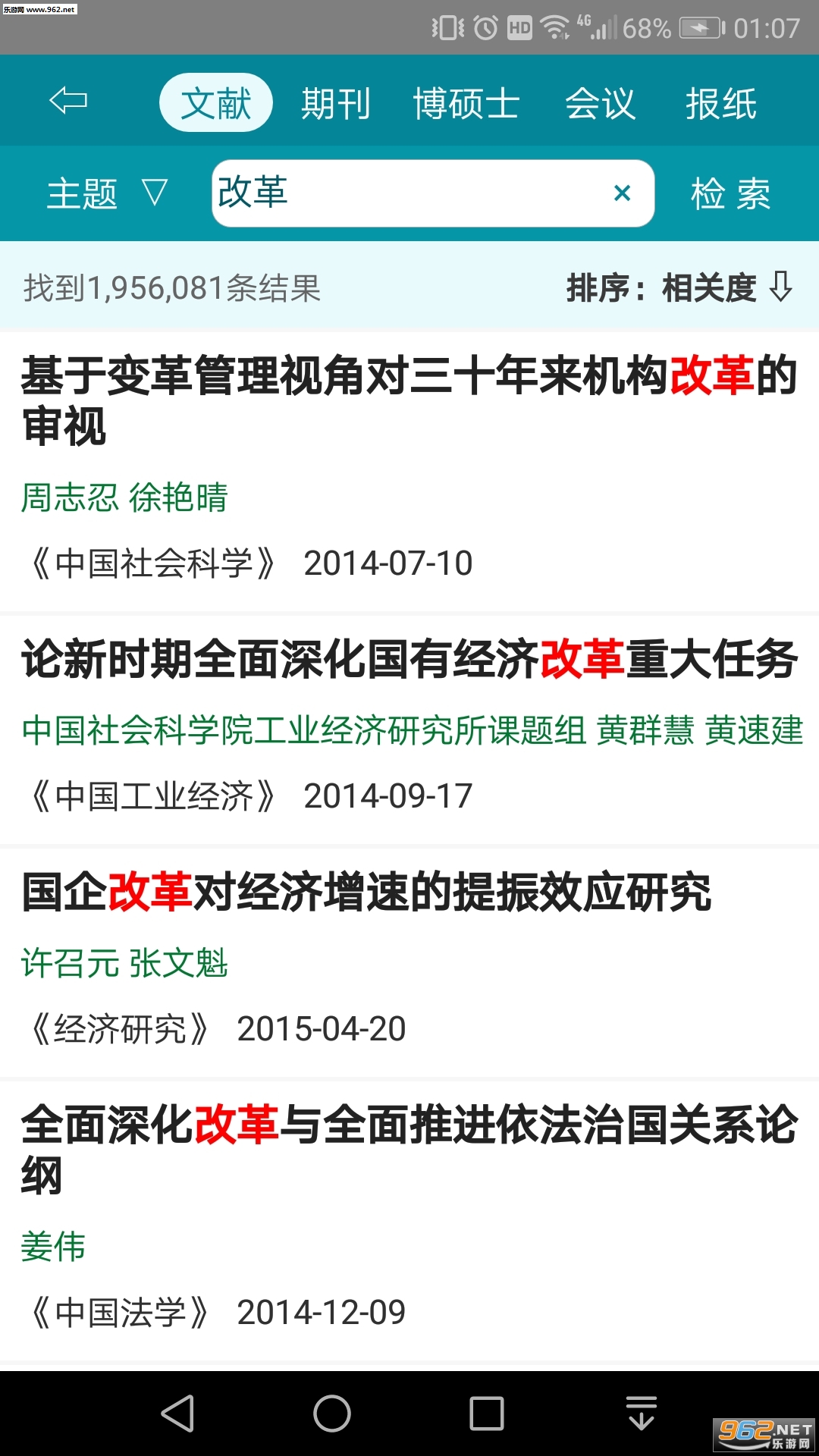Open article 全面深化改革与全面推进依法治国关系论纲
The image size is (819, 1456).
(408, 1149)
